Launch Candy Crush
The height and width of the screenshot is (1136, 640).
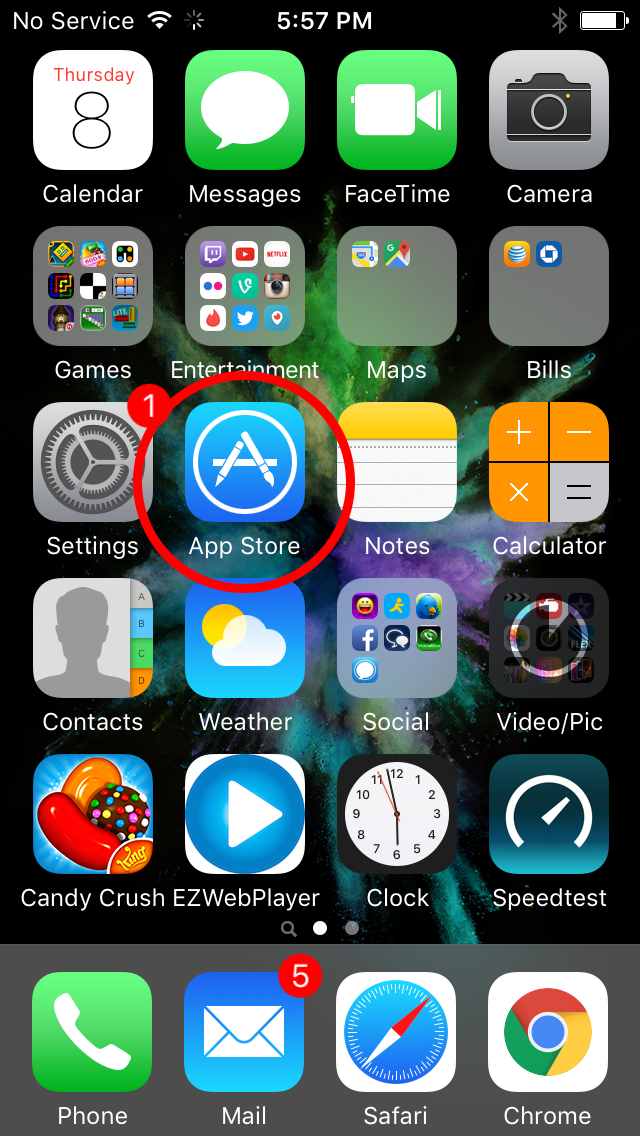point(93,814)
